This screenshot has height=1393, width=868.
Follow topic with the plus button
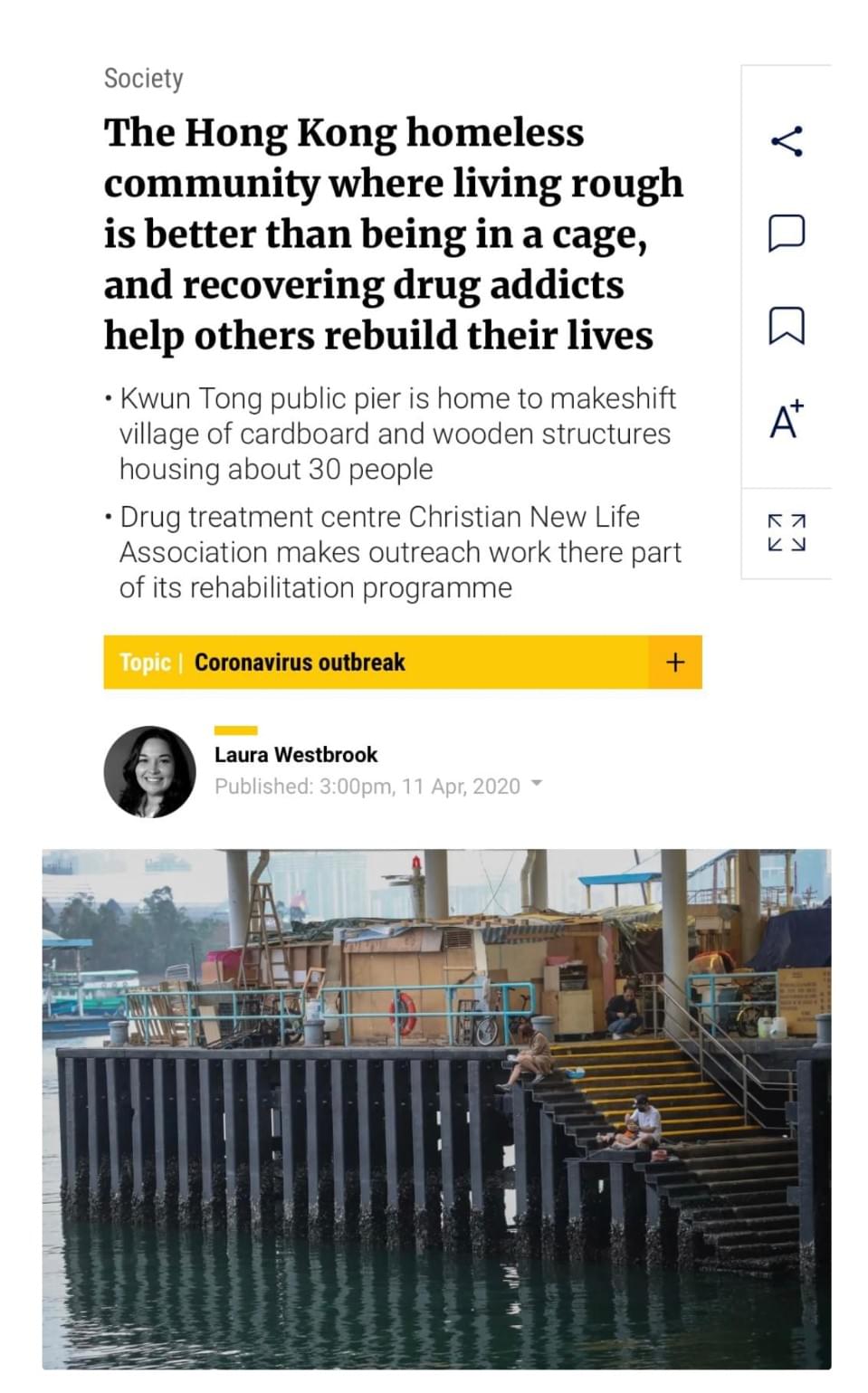click(675, 663)
